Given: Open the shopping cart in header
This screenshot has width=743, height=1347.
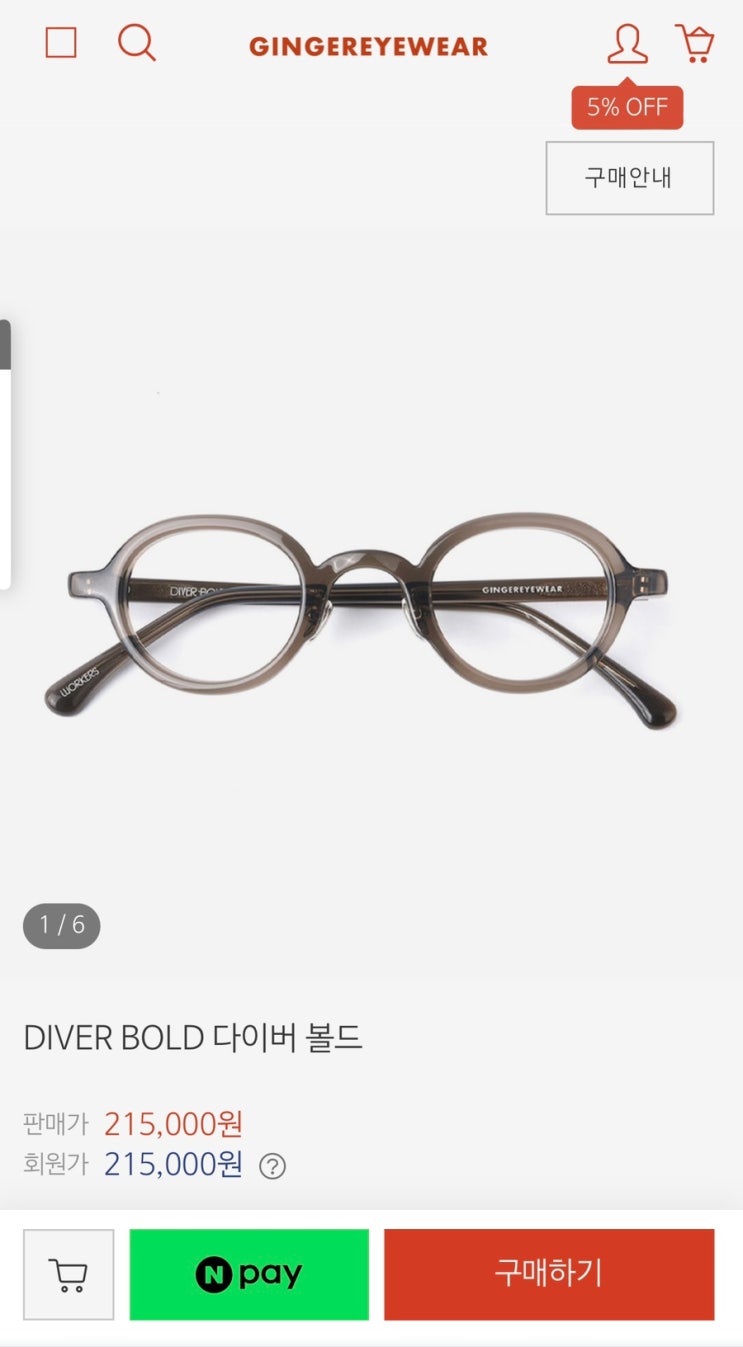Looking at the screenshot, I should click(695, 44).
